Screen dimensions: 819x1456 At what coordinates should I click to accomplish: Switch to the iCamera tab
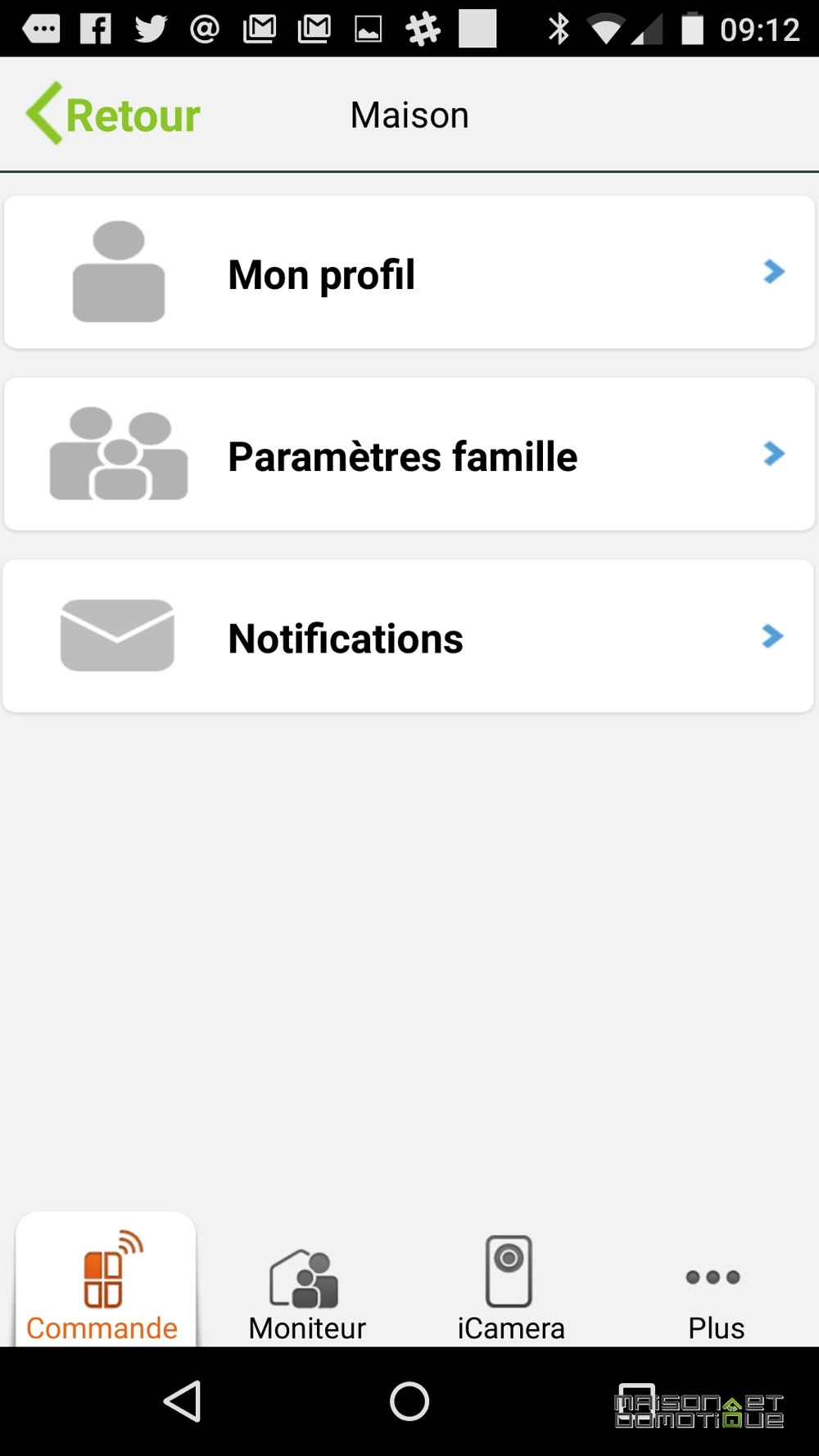511,1289
